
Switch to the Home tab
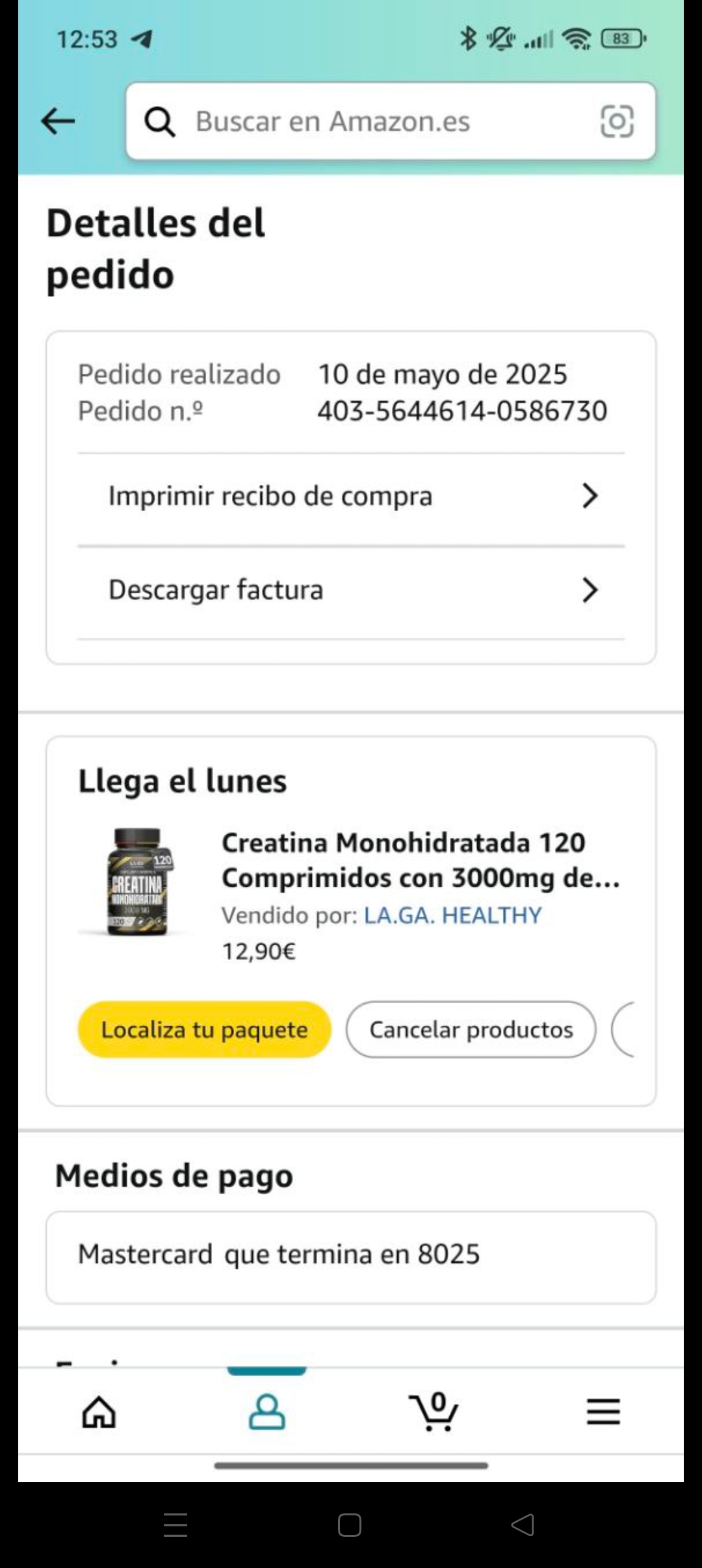(x=99, y=1412)
